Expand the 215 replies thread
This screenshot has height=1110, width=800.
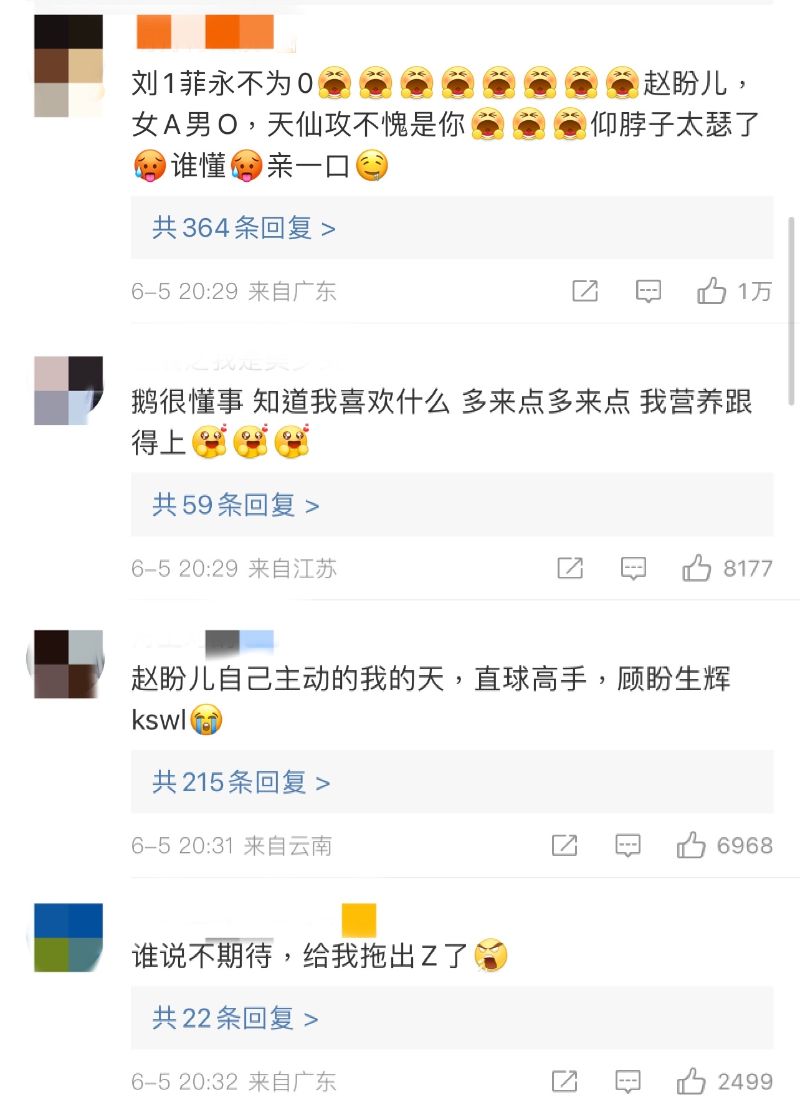[x=240, y=782]
